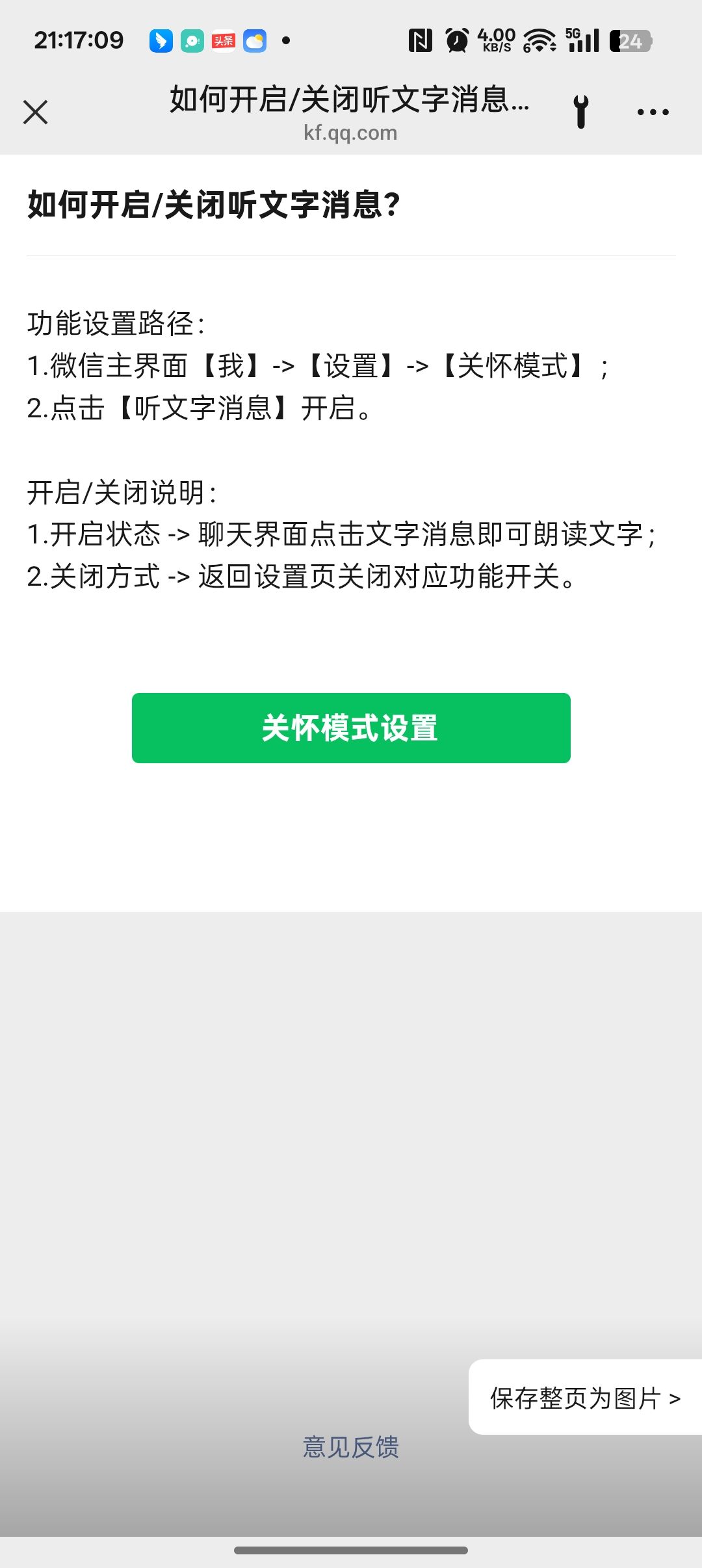
Task: Tap the green 关怀模式设置 button
Action: (x=351, y=728)
